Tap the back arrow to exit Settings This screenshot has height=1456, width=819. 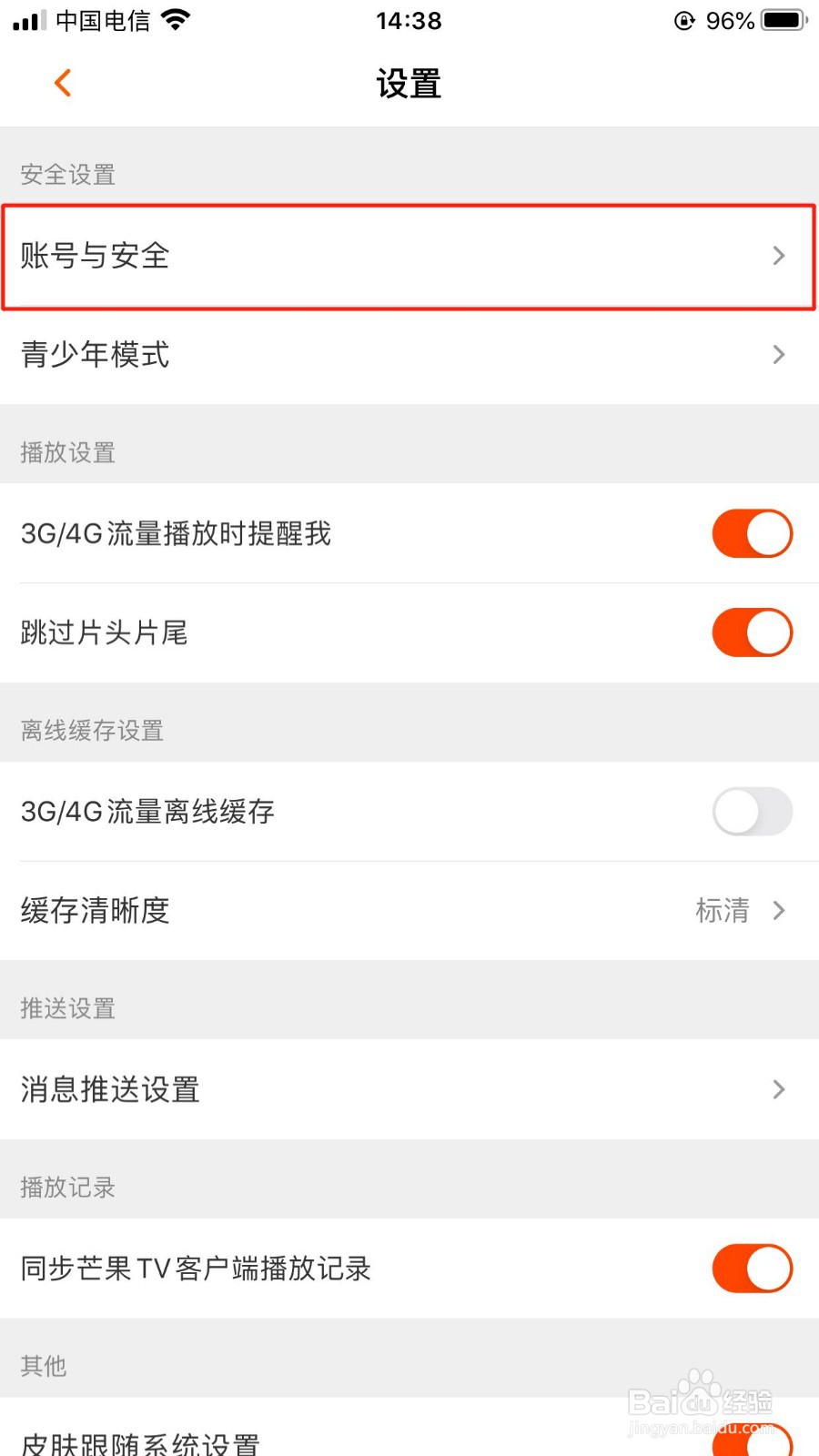point(62,82)
